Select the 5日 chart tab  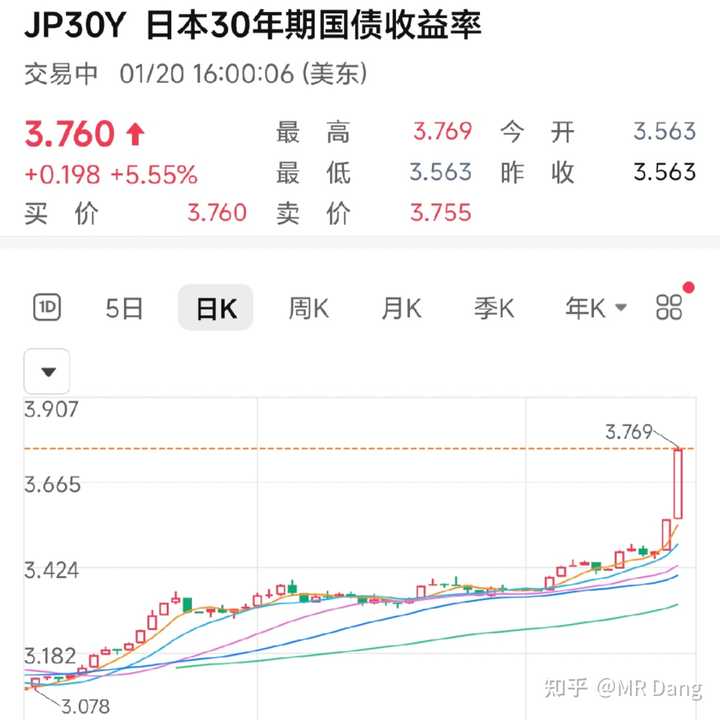click(125, 308)
